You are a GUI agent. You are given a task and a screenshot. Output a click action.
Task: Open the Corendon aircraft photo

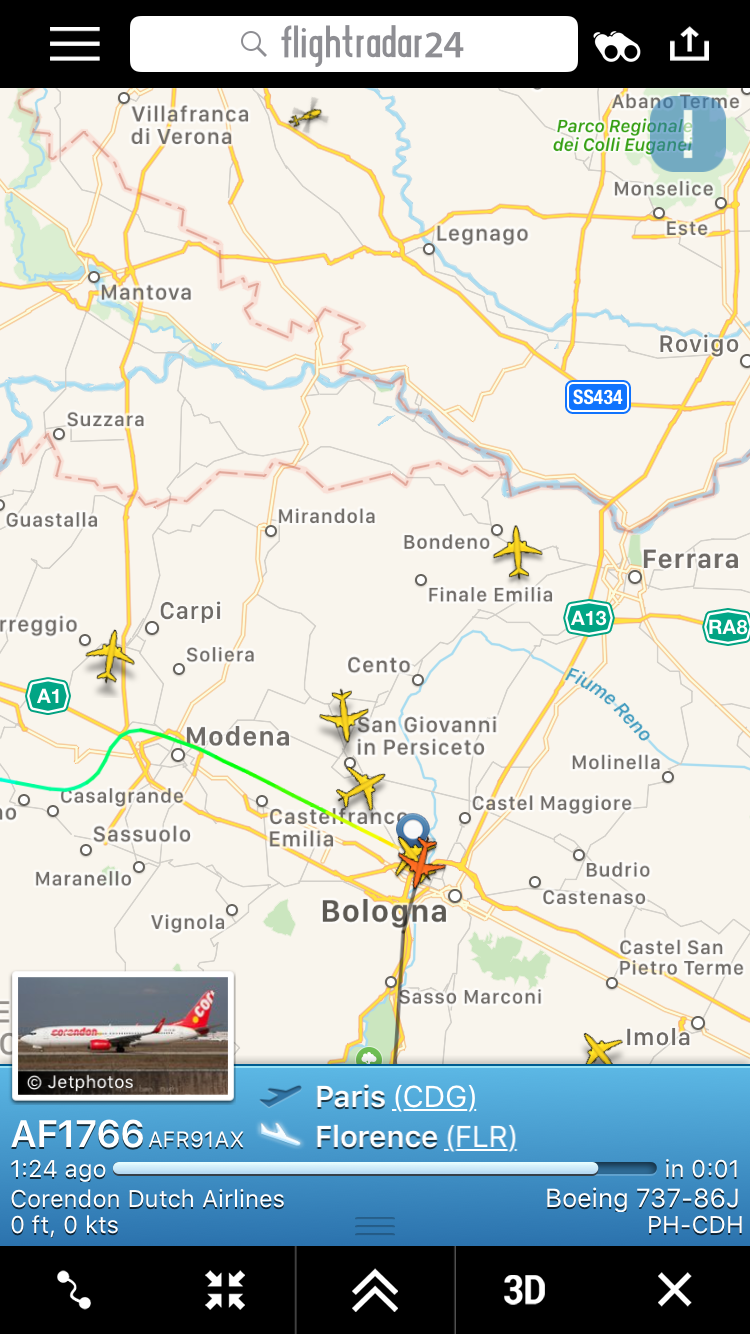click(x=123, y=1035)
